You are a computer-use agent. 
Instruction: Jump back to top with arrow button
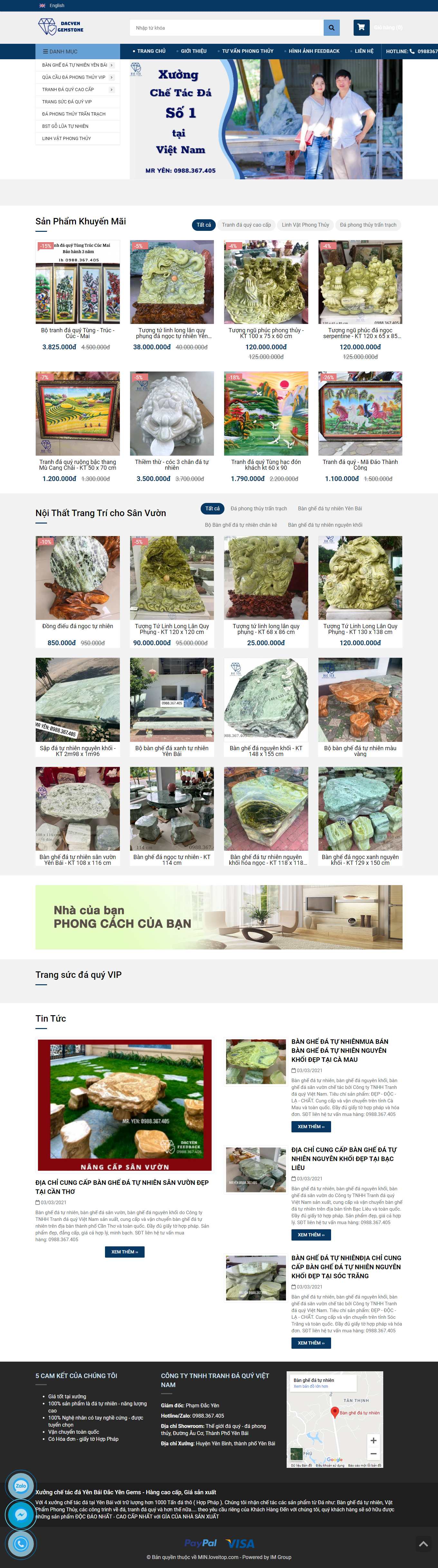tap(423, 1544)
